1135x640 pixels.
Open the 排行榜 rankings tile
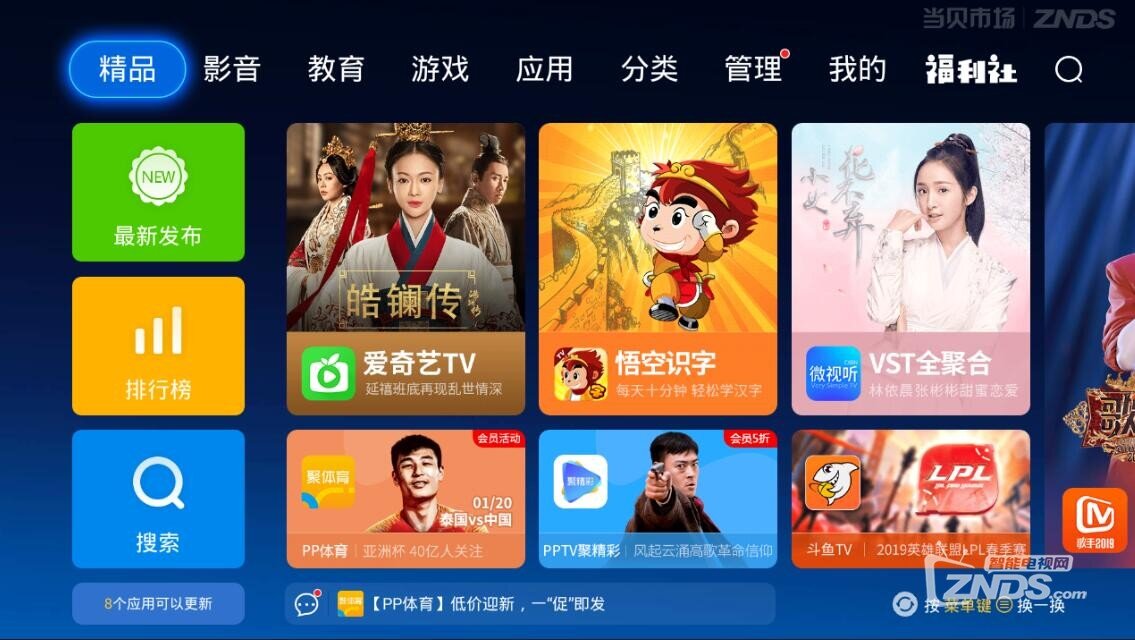pos(158,346)
